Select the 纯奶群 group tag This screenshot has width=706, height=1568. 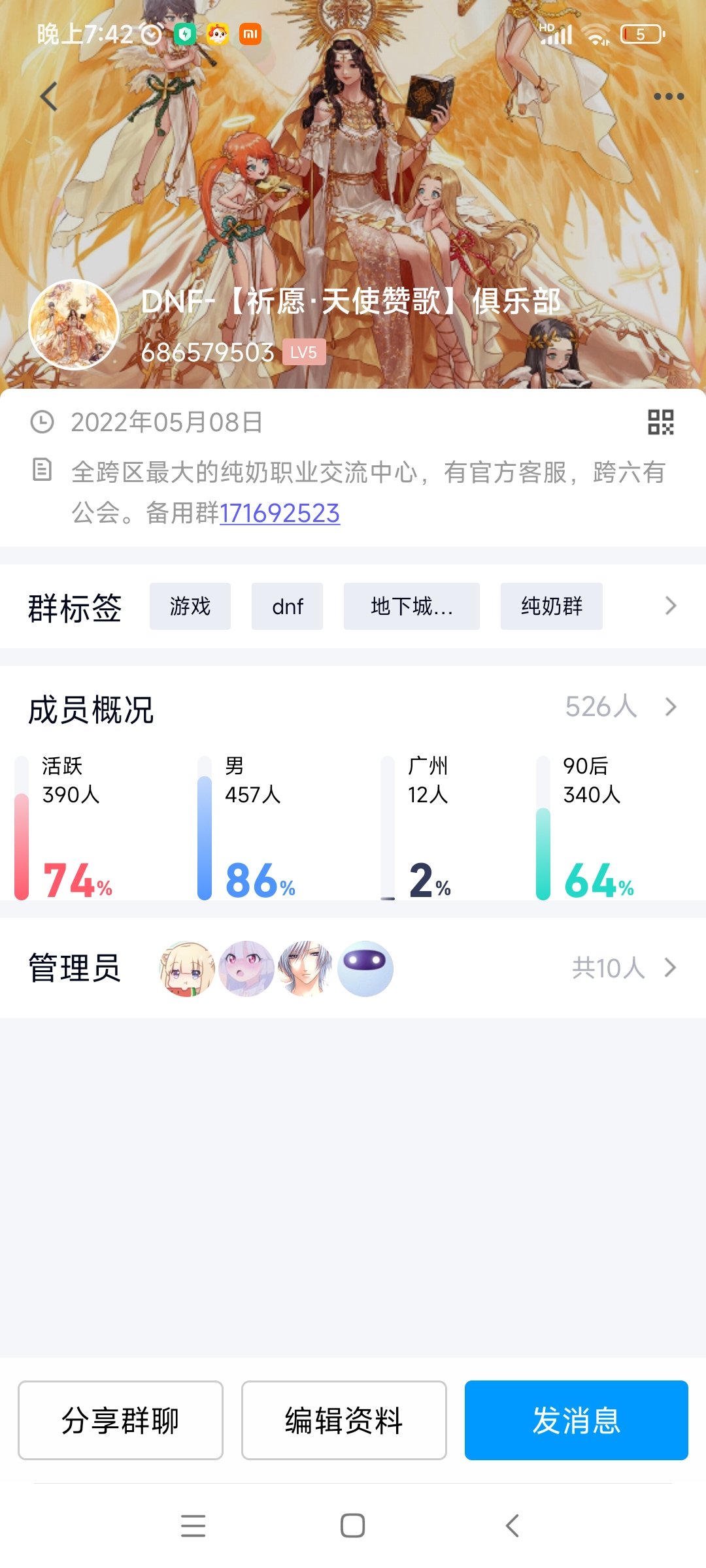(x=551, y=606)
